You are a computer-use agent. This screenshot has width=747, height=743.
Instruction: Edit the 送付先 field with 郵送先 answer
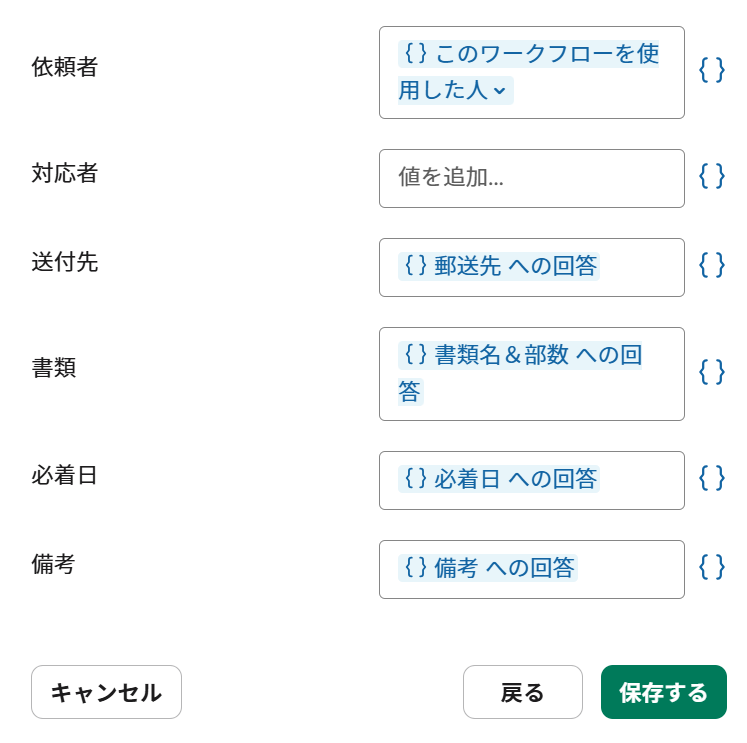640,267
